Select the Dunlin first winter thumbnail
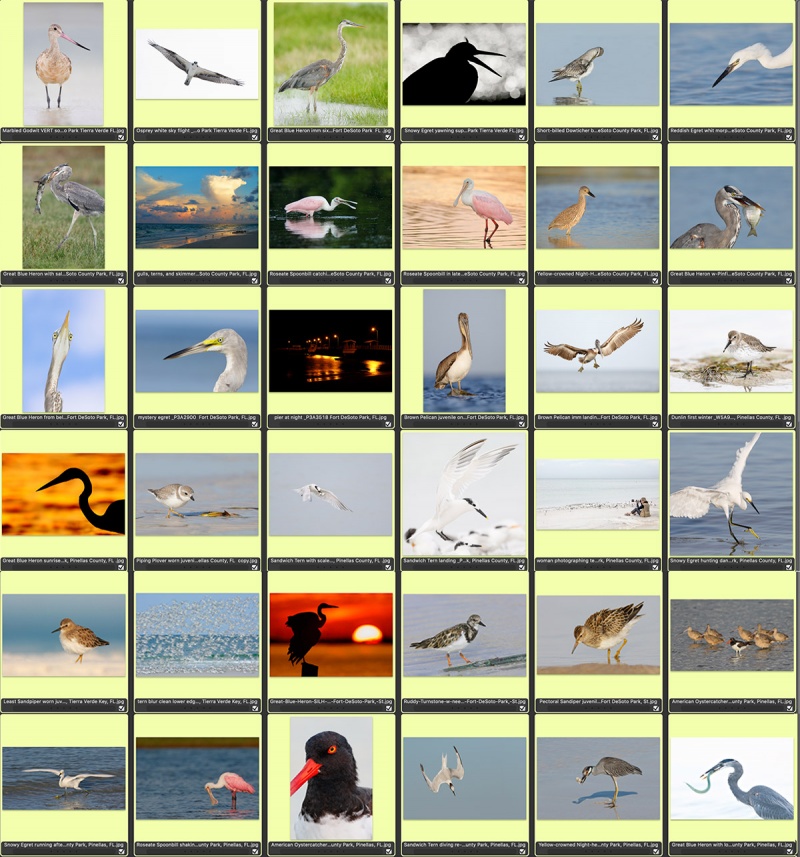This screenshot has height=857, width=800. click(731, 351)
